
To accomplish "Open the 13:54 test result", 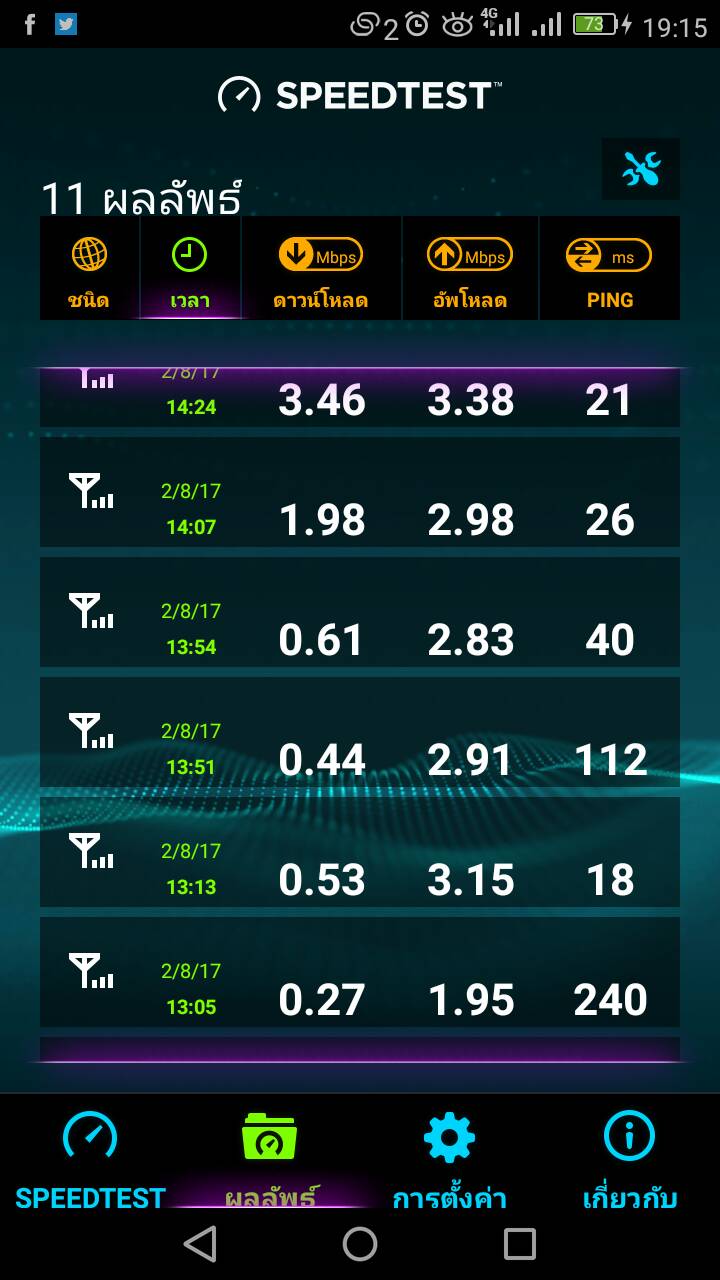I will pyautogui.click(x=360, y=612).
